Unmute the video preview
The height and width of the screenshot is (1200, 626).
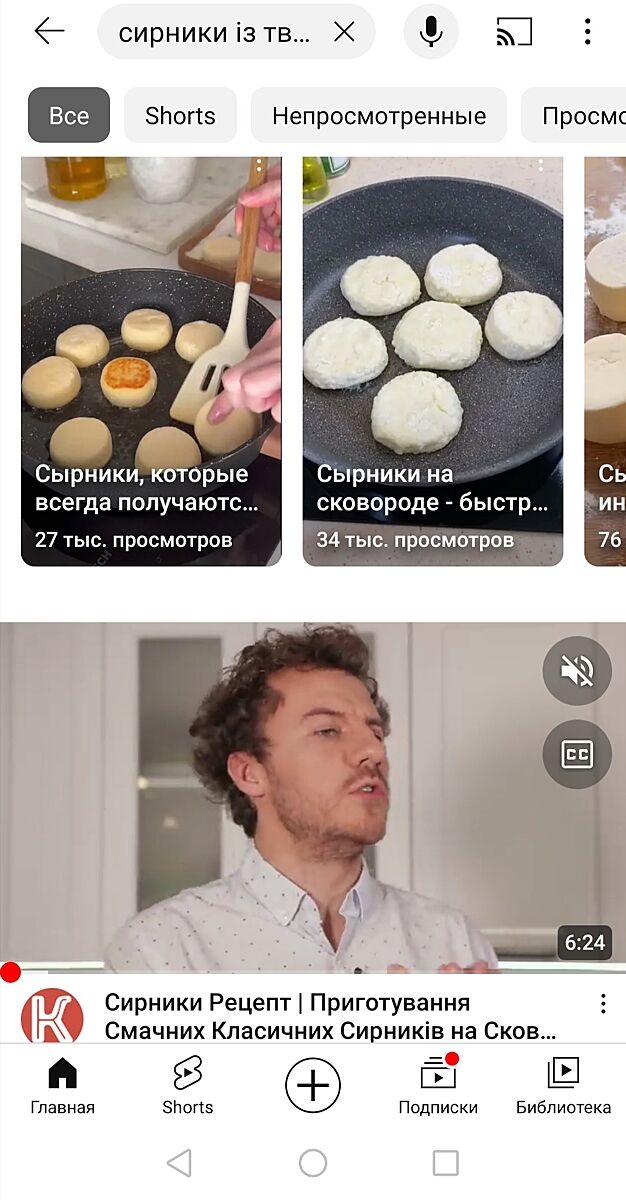(x=577, y=671)
